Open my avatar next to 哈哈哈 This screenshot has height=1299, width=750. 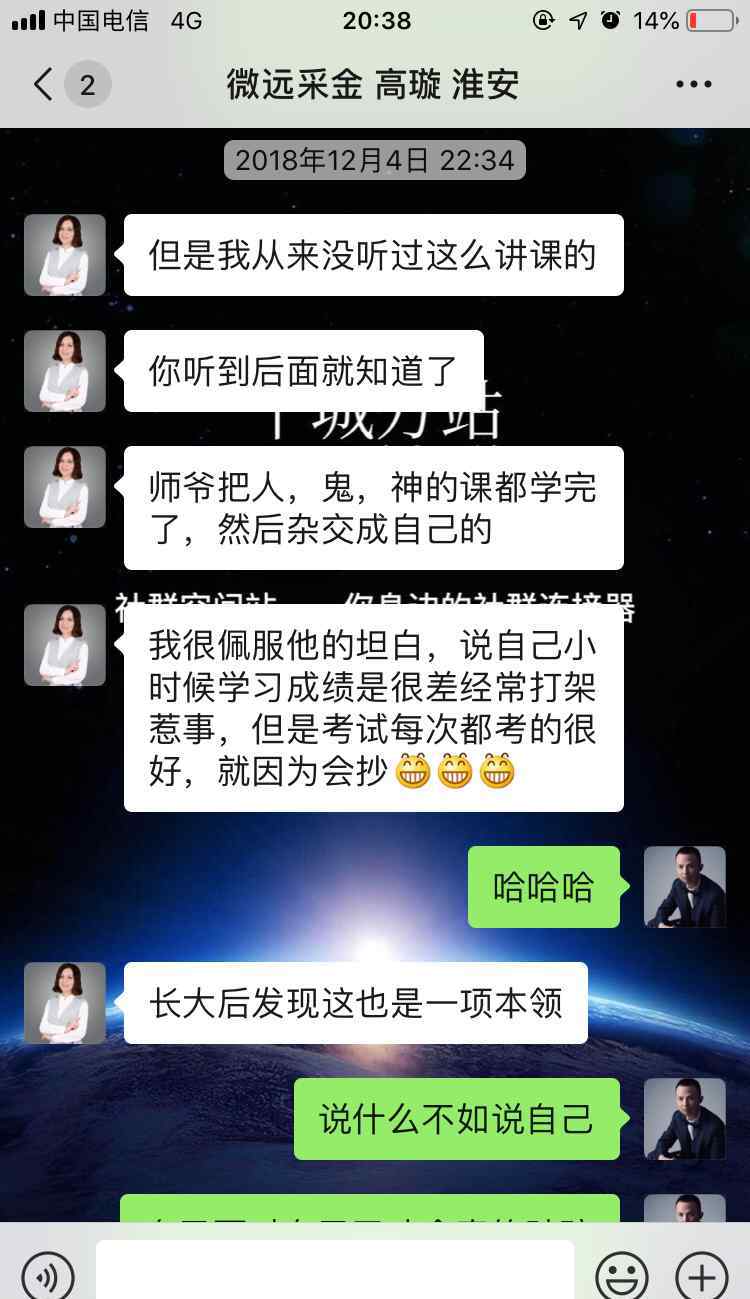685,887
